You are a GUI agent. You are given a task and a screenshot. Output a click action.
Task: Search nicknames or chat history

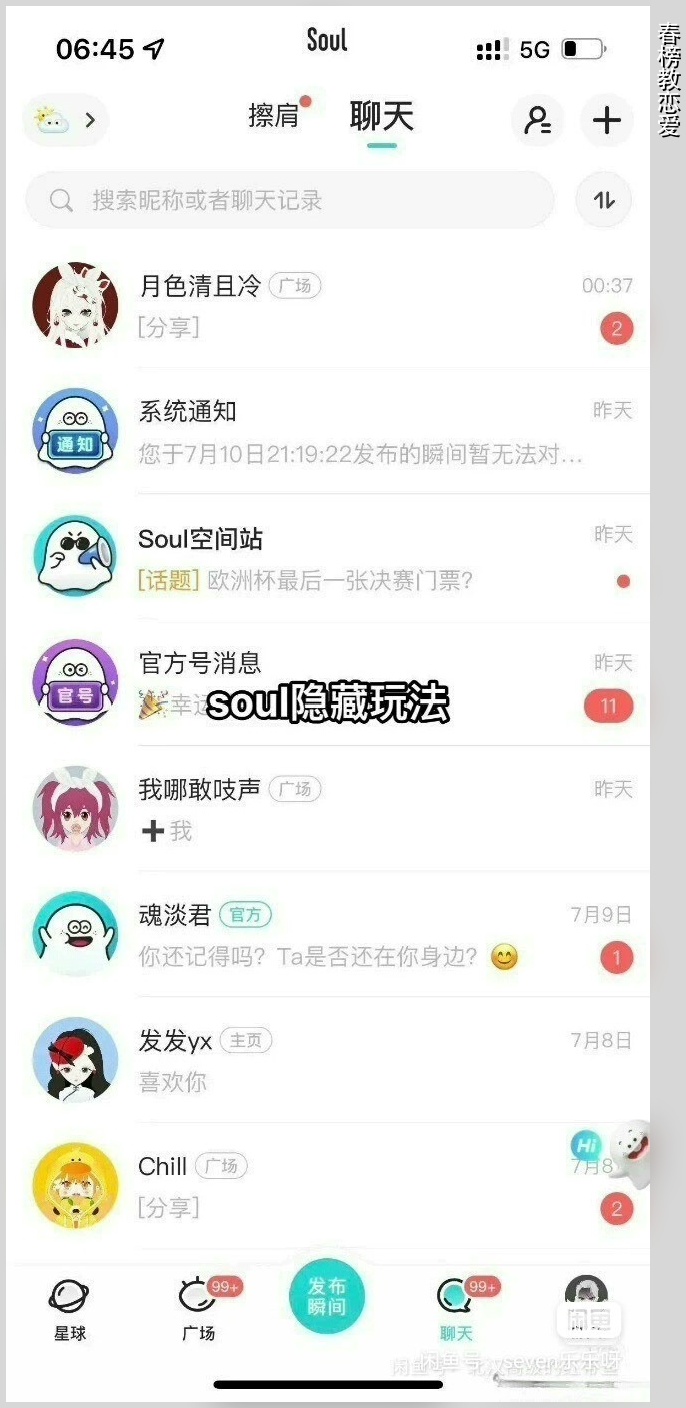290,200
